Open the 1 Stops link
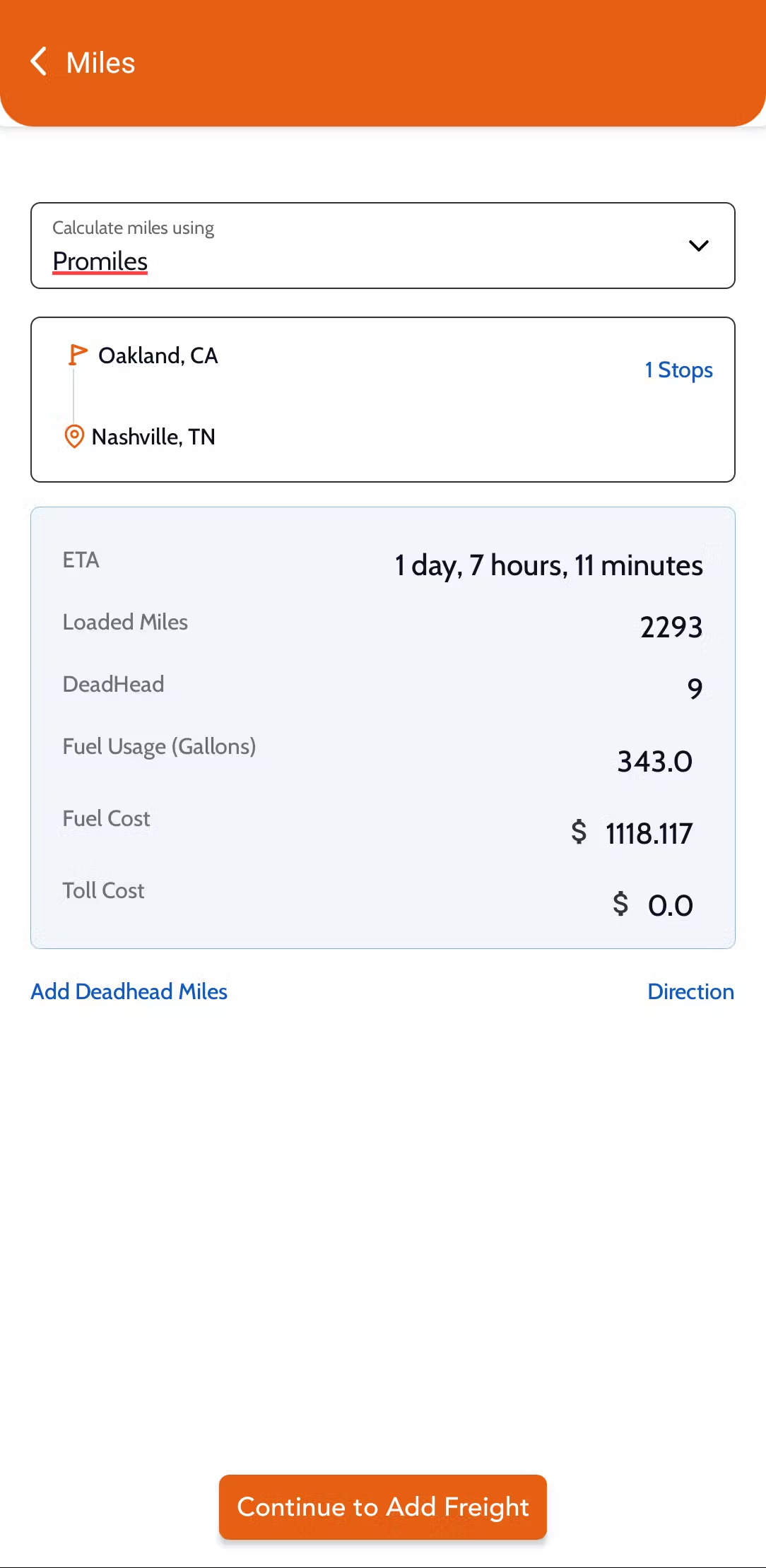This screenshot has width=766, height=1568. click(678, 370)
